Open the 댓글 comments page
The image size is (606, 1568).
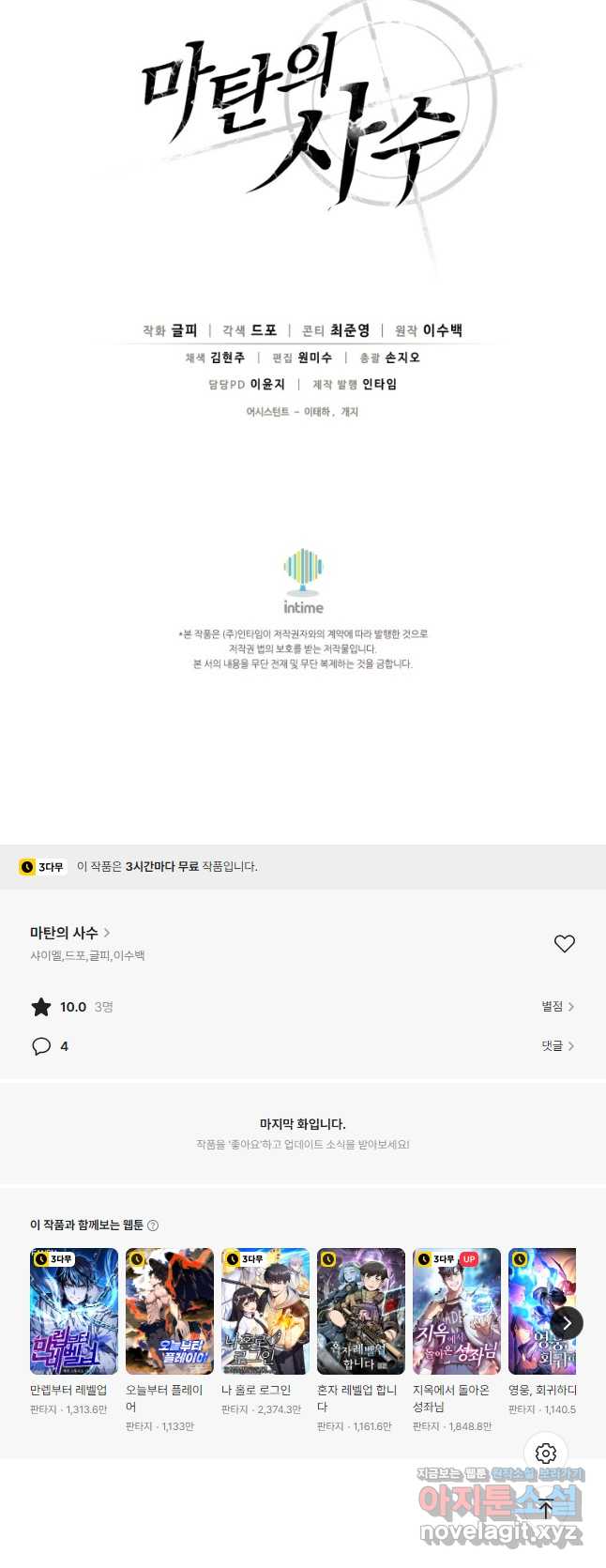[x=557, y=1046]
